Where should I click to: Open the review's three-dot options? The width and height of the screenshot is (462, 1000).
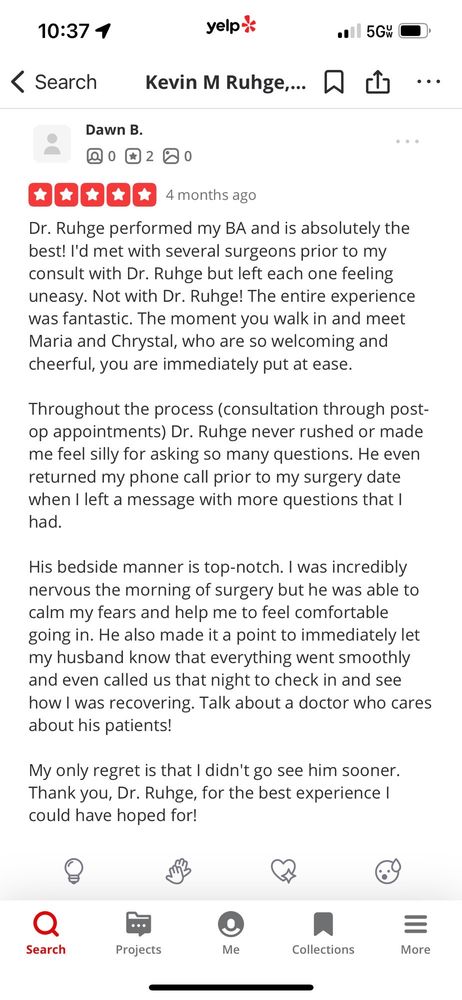[x=407, y=141]
